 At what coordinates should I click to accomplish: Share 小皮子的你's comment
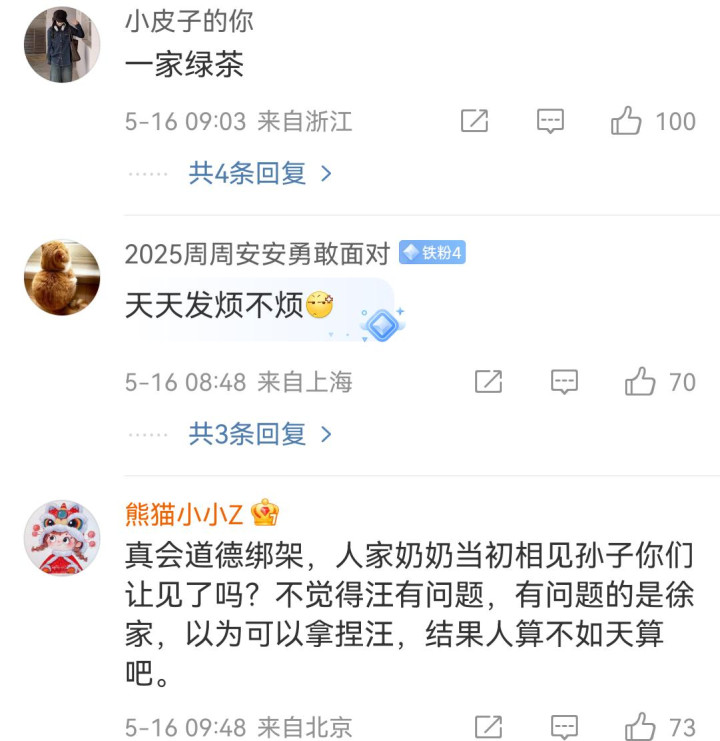(x=474, y=122)
